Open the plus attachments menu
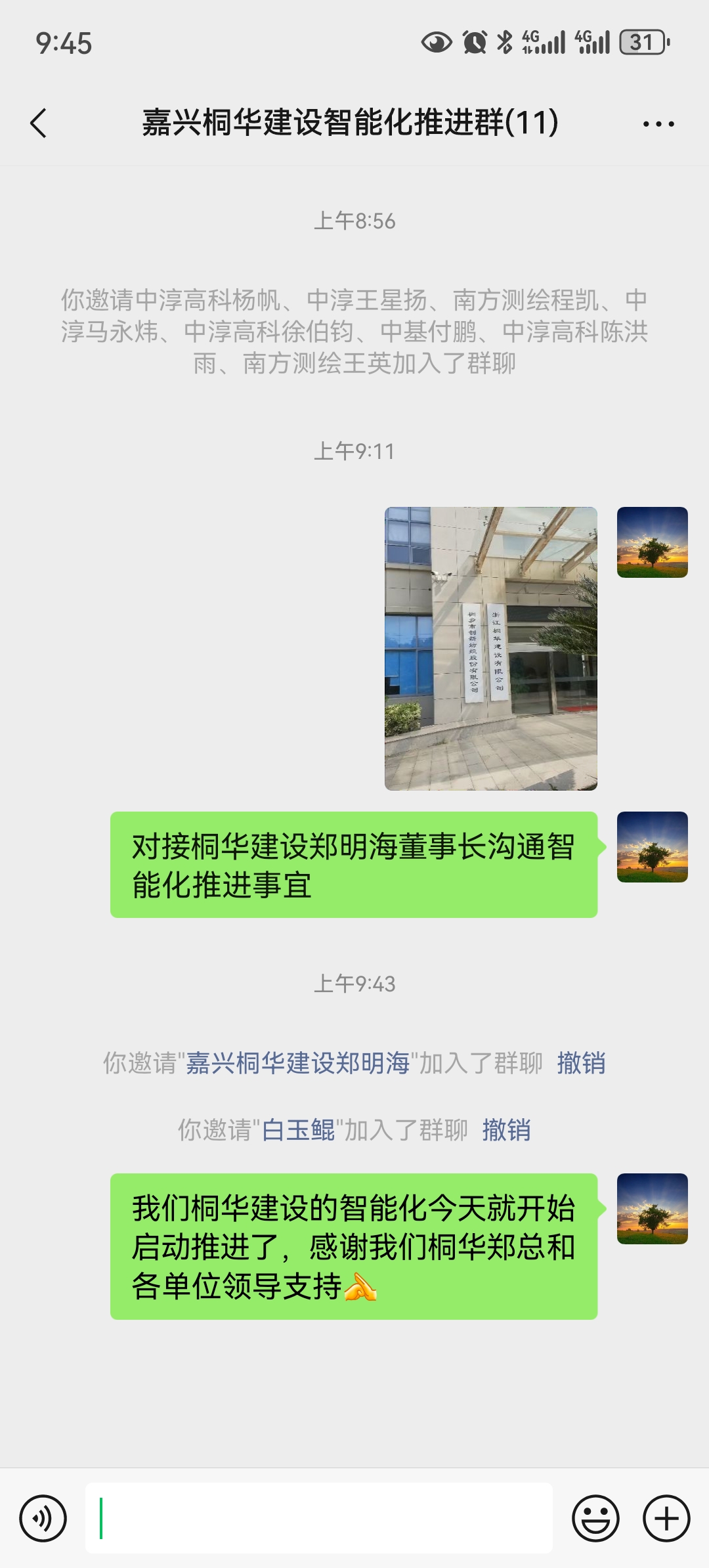 pos(666,1518)
